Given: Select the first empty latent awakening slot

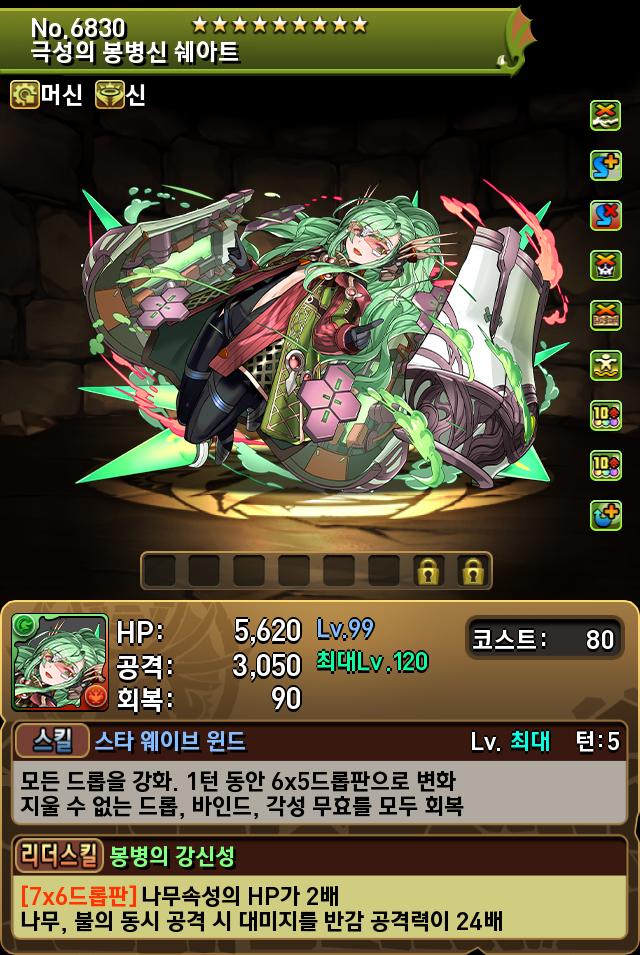Looking at the screenshot, I should (159, 571).
